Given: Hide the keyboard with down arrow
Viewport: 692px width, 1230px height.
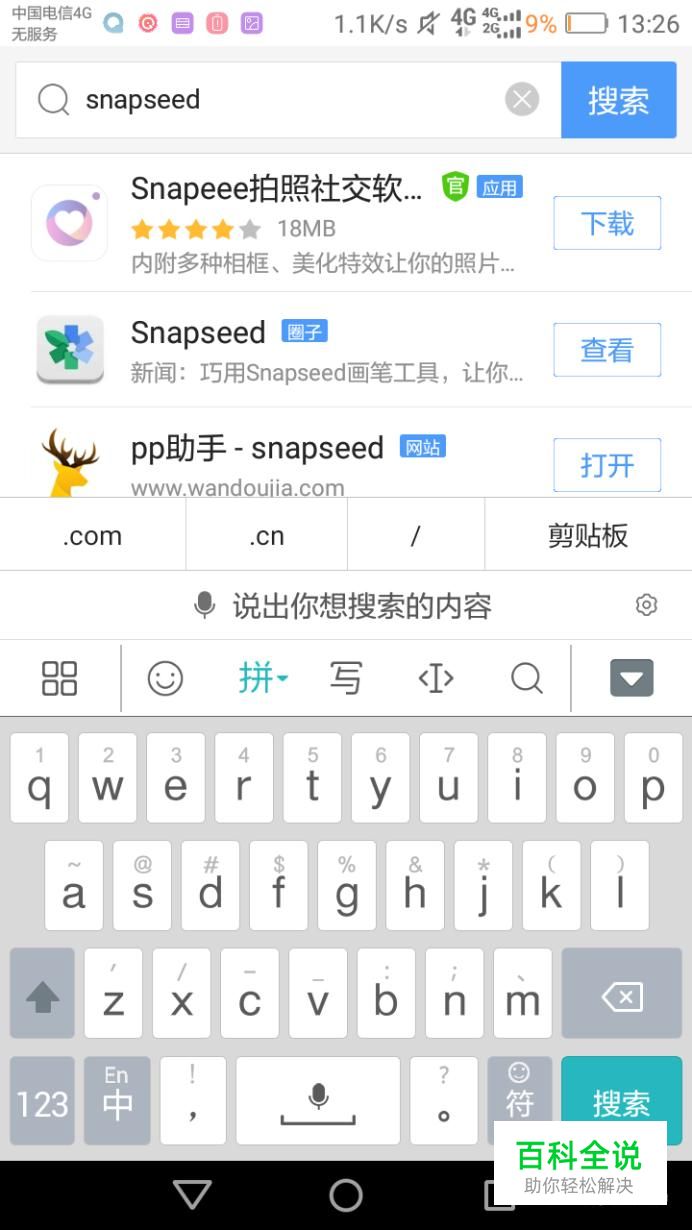Looking at the screenshot, I should (x=631, y=678).
